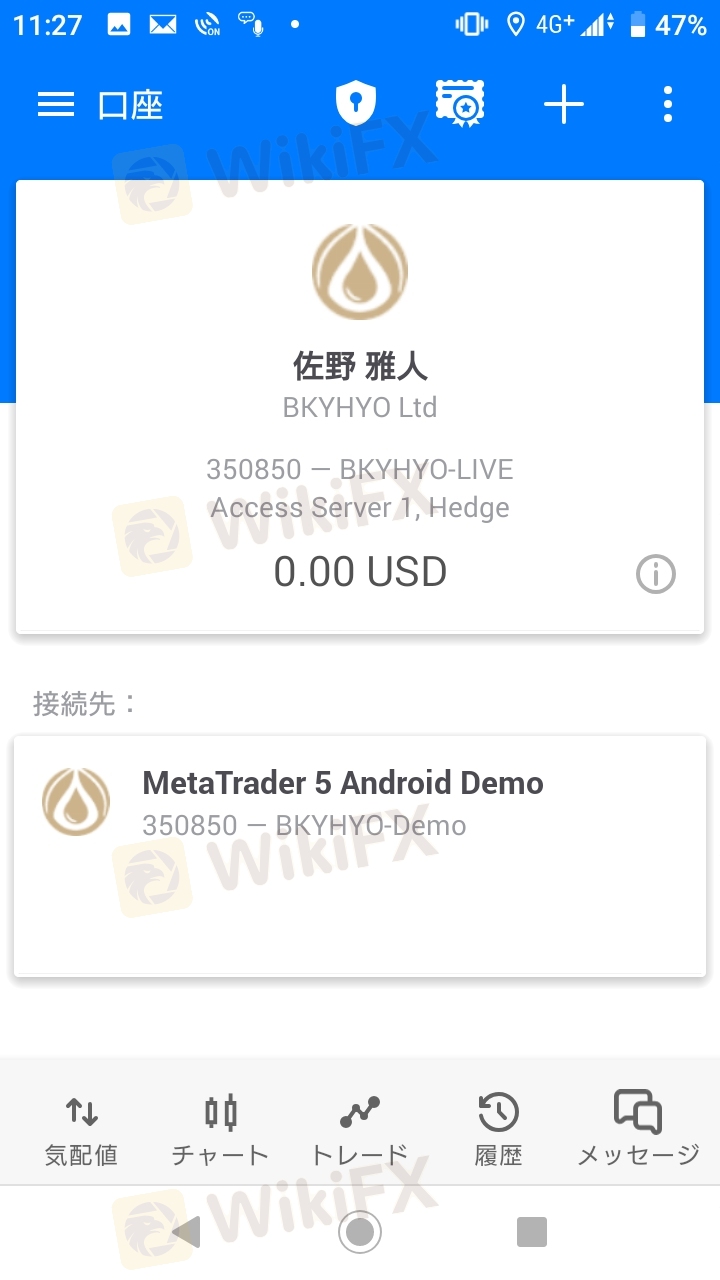Tap the system back button
This screenshot has width=720, height=1280.
(186, 1232)
